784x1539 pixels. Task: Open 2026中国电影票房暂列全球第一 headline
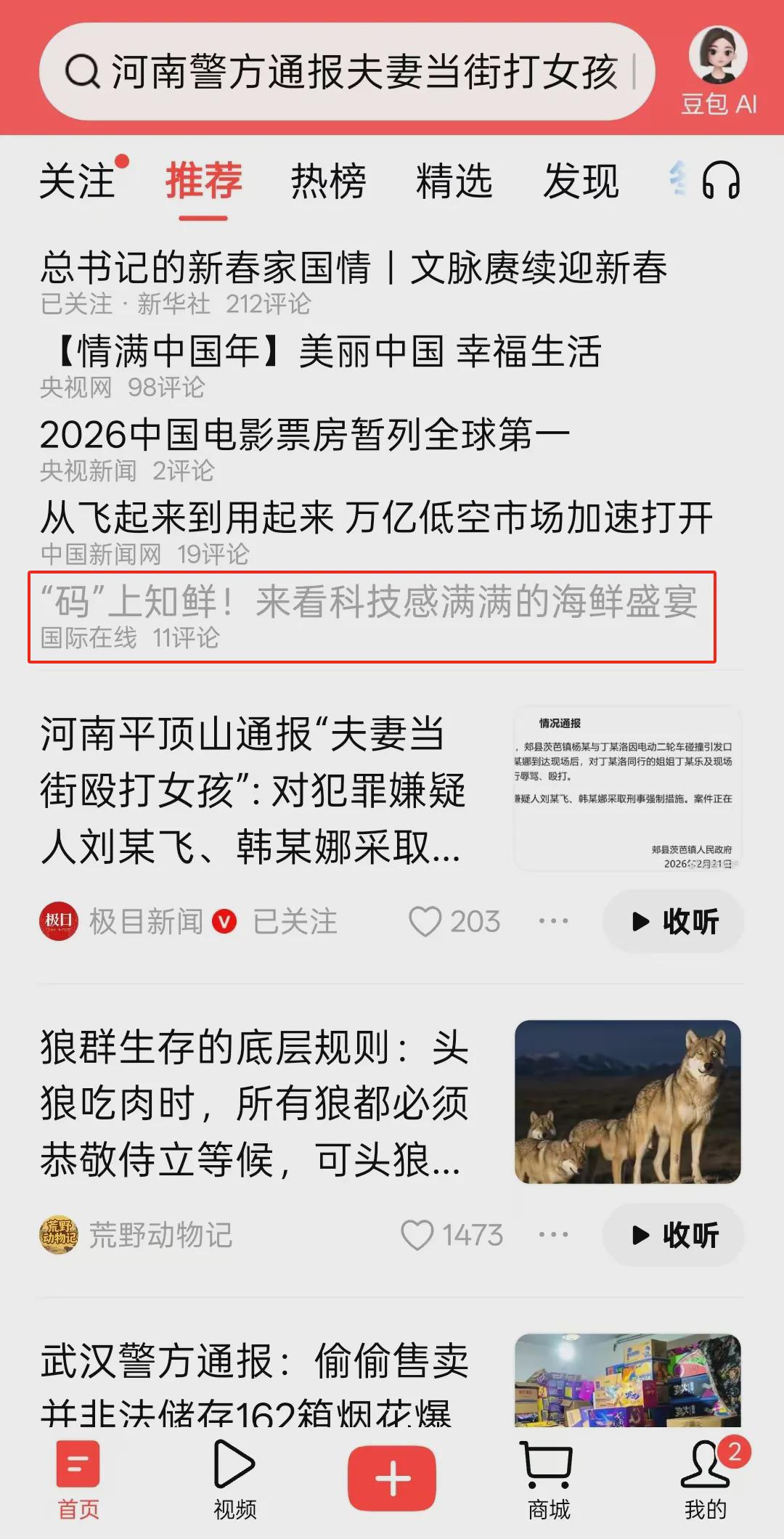[305, 436]
